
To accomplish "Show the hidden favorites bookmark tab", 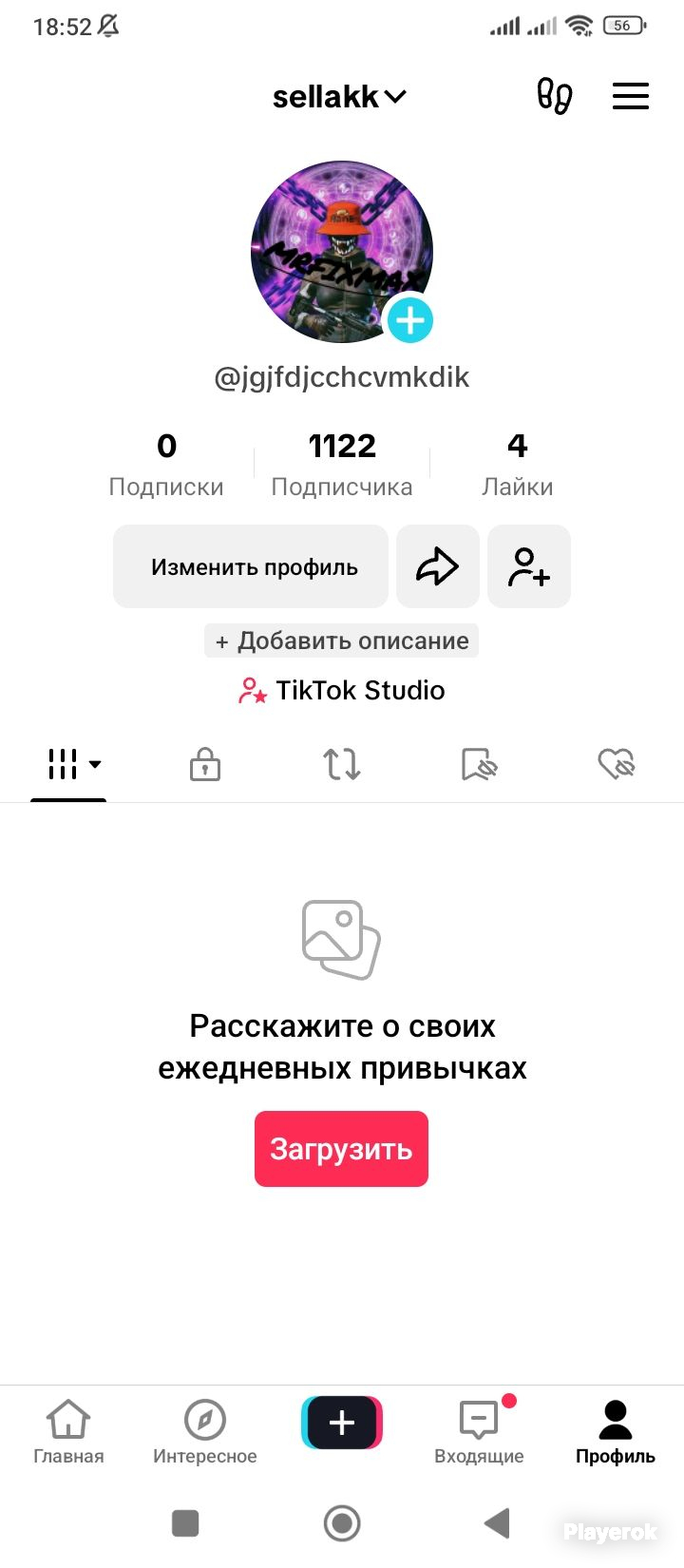I will pos(479,764).
